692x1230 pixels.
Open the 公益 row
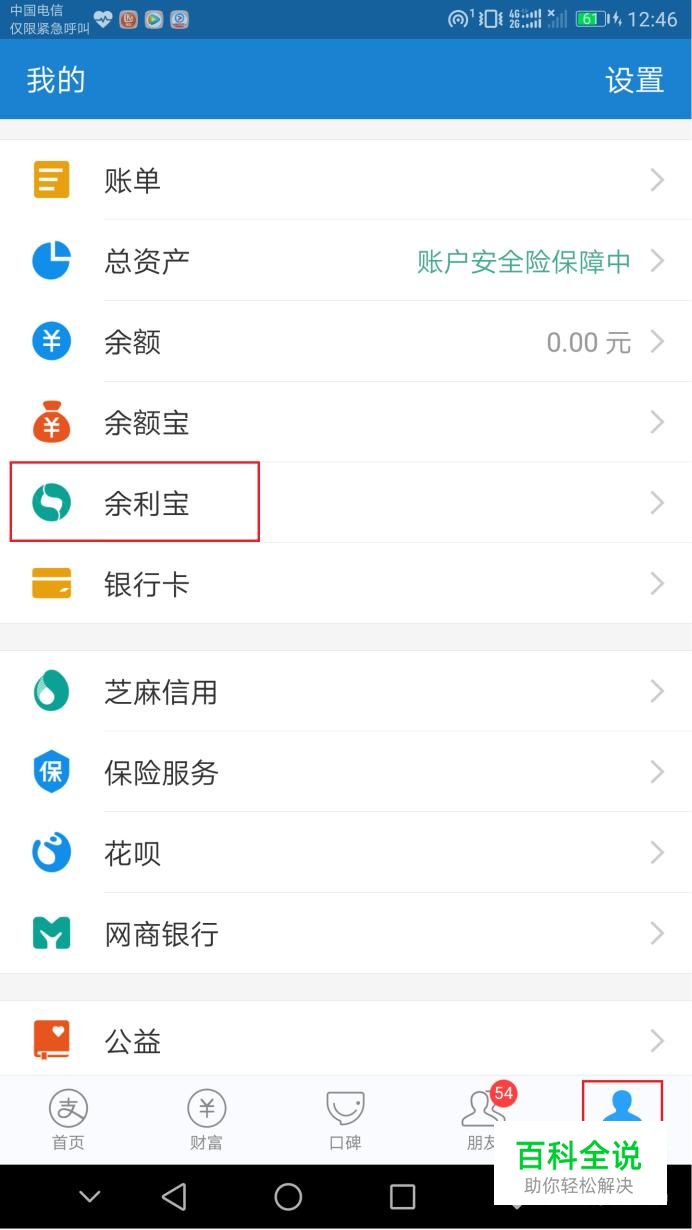pos(346,1040)
